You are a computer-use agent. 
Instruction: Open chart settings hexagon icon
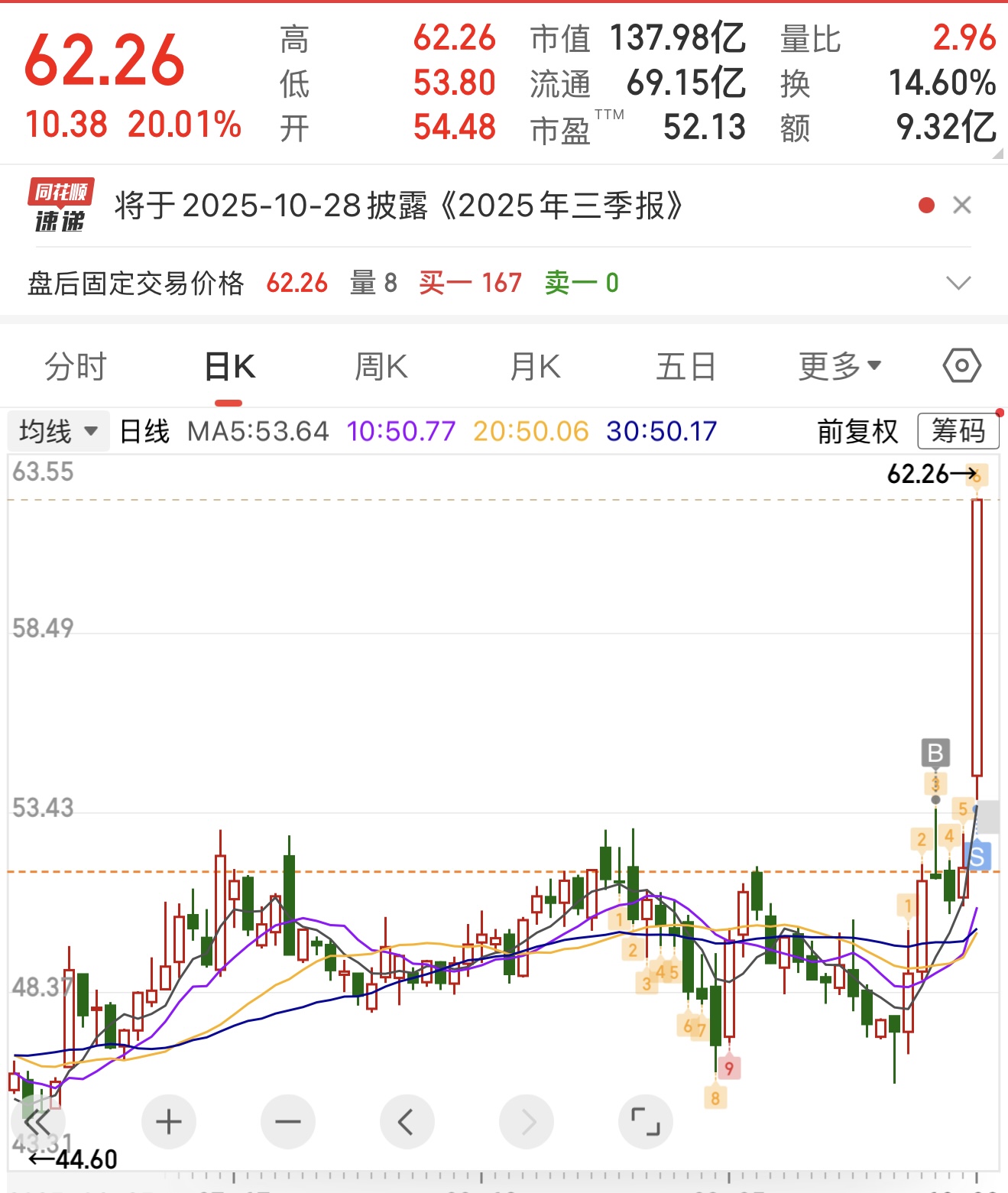click(961, 366)
